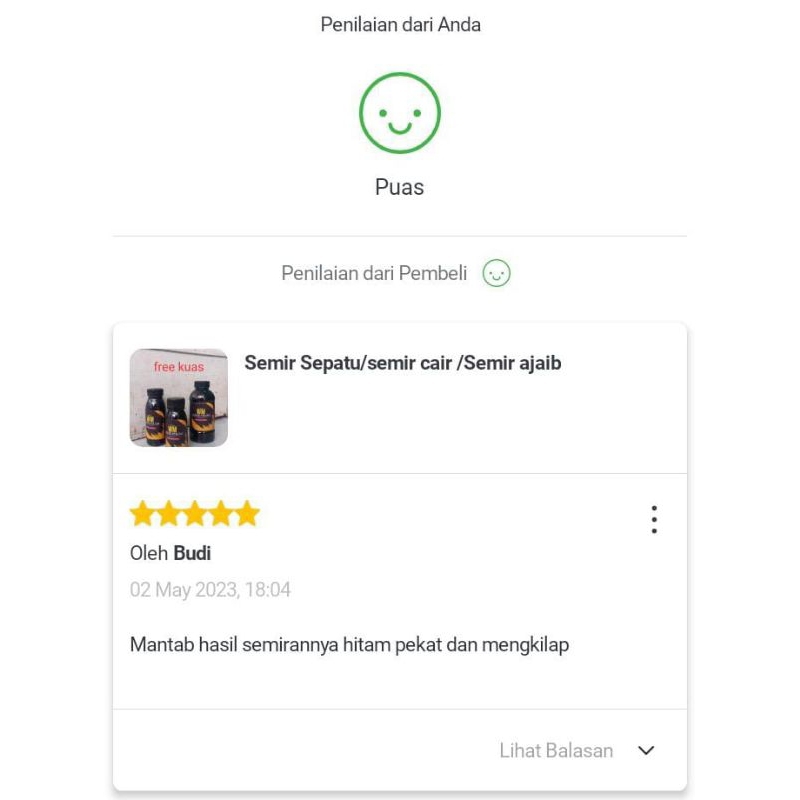Viewport: 800px width, 800px height.
Task: Open the review's three-dot overflow menu
Action: [x=654, y=520]
